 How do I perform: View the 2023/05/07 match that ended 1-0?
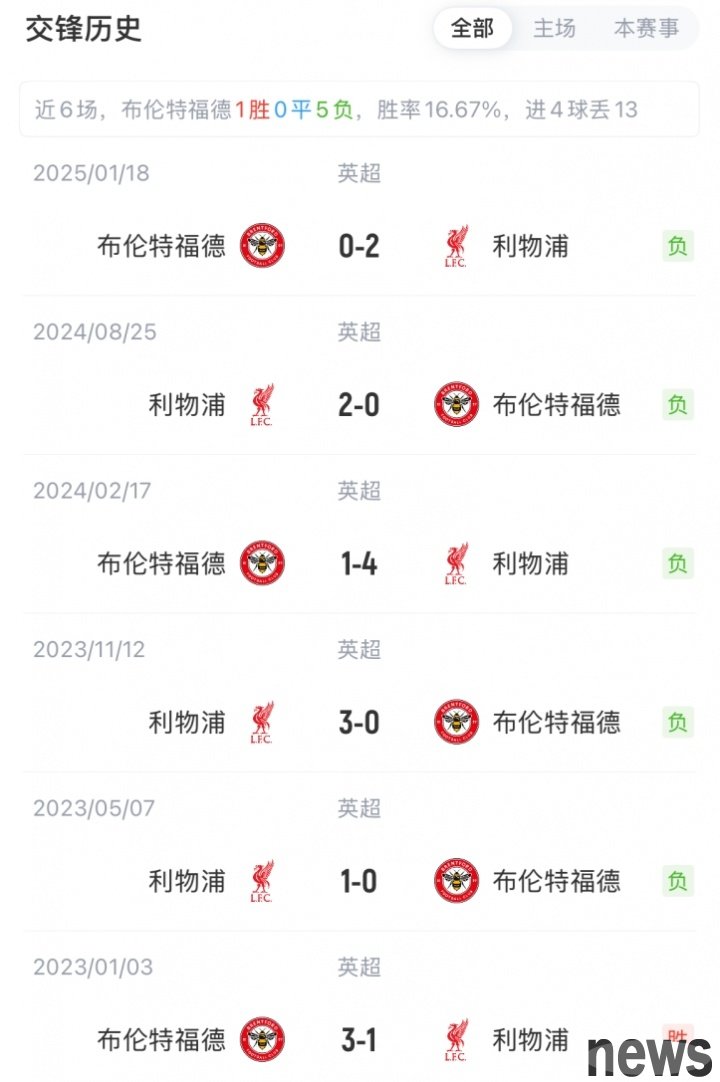(359, 881)
